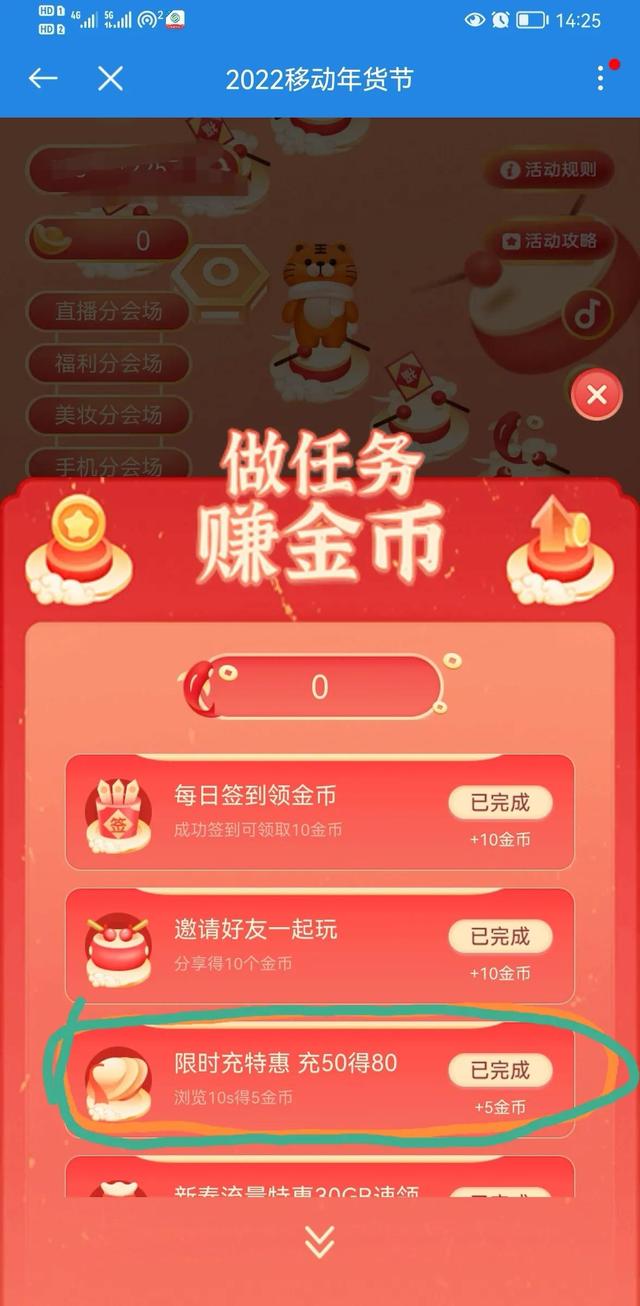Dismiss the 做任务赚金币 popup with the red X
The height and width of the screenshot is (1306, 640).
596,395
